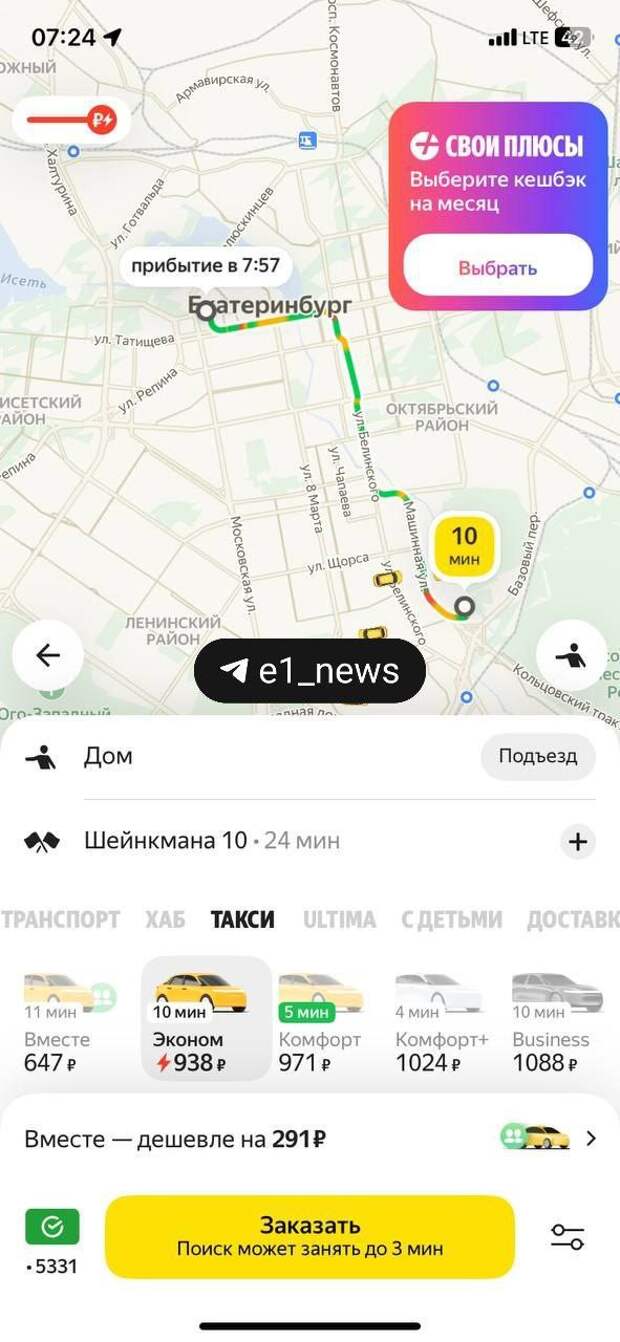Image resolution: width=620 pixels, height=1342 pixels.
Task: Switch to the Хаб tab
Action: click(165, 919)
